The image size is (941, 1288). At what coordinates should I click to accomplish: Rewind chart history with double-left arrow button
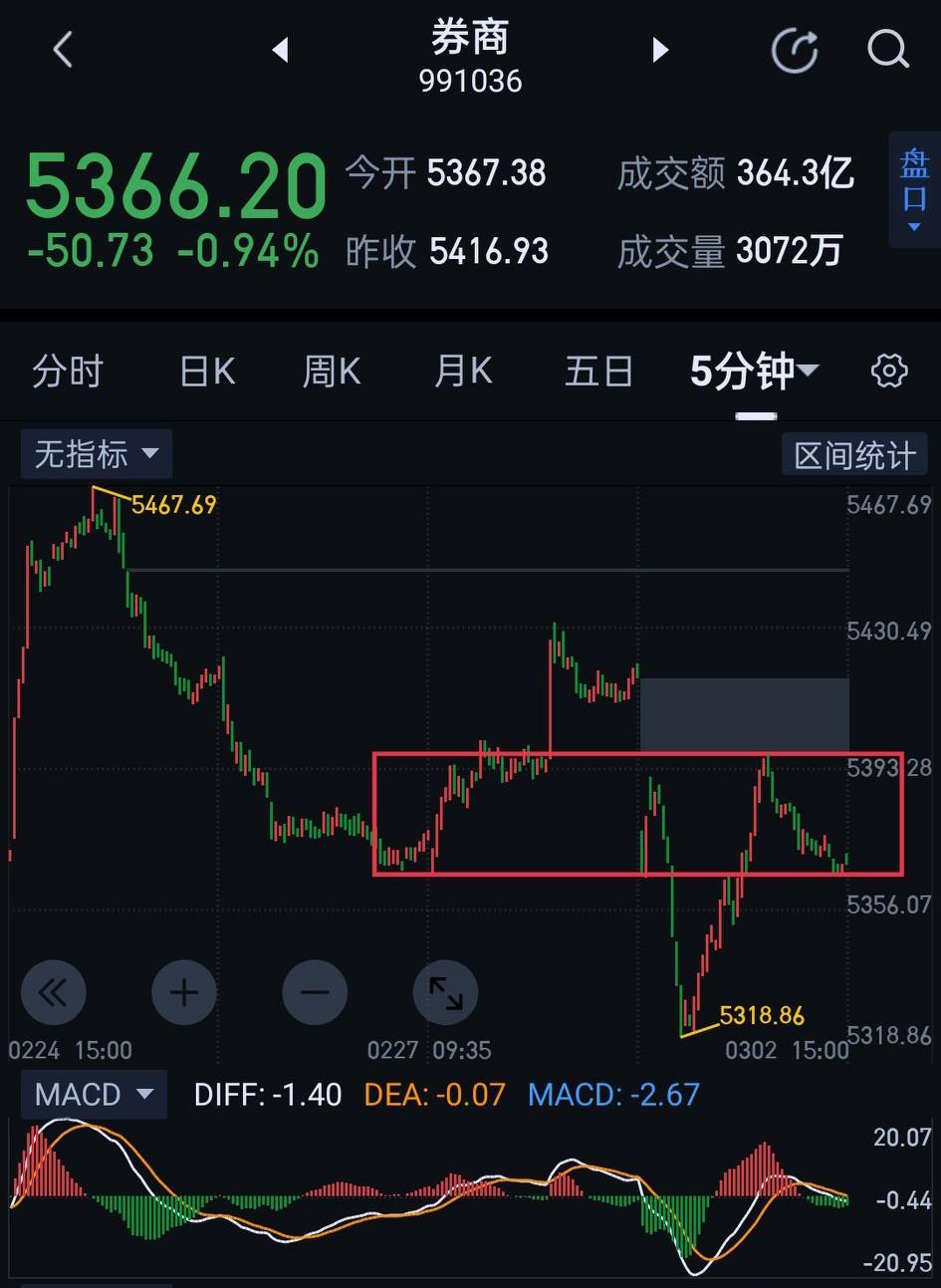pyautogui.click(x=54, y=992)
